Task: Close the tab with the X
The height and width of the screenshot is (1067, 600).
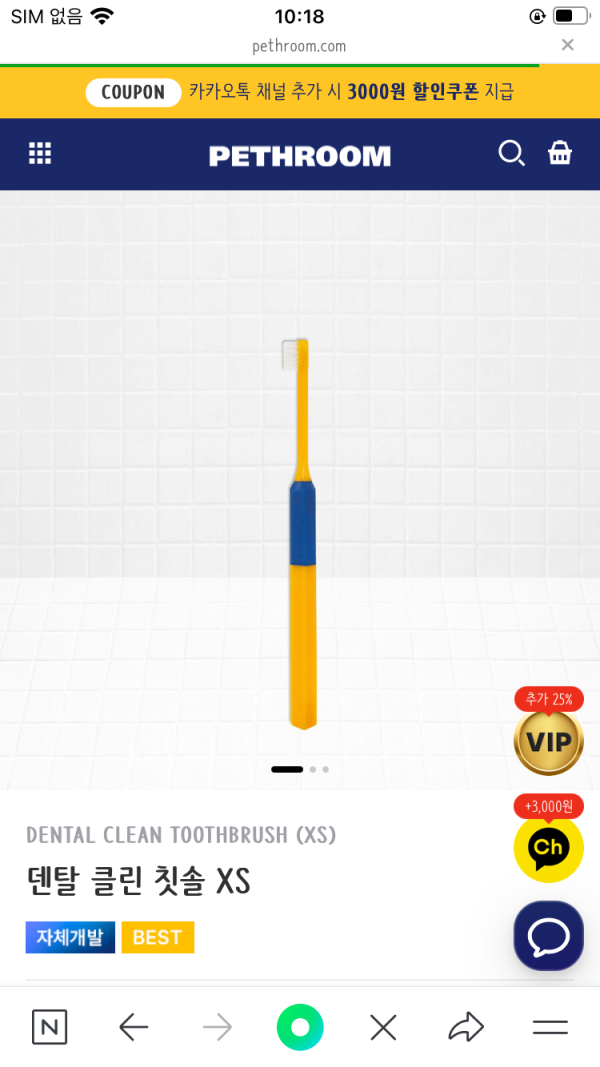Action: click(x=383, y=1027)
